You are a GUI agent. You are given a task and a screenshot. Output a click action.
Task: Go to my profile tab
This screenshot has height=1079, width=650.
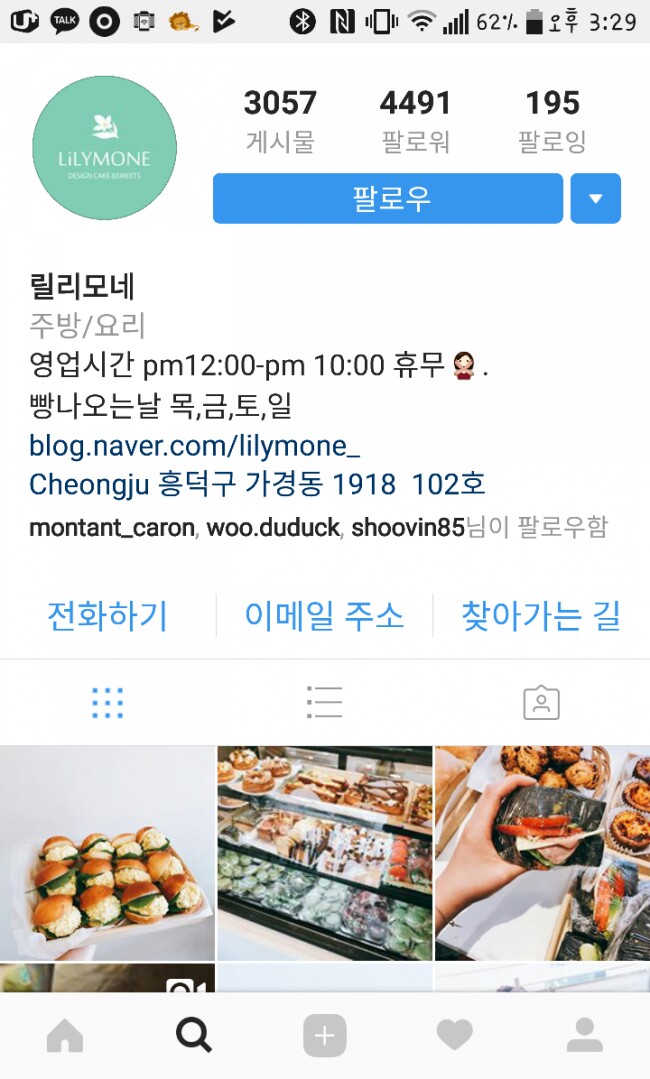pos(584,1036)
